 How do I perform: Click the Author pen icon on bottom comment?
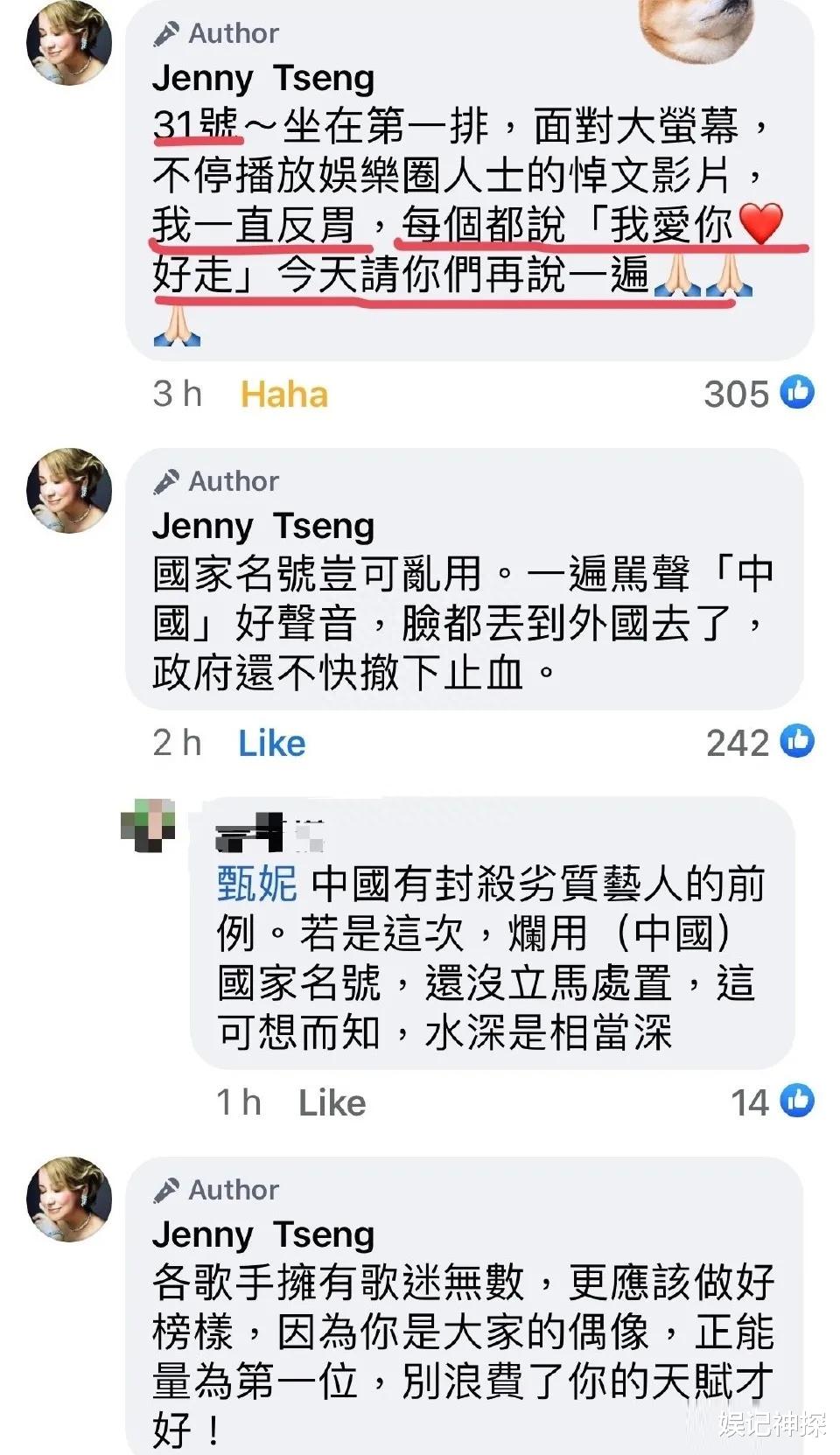167,1189
